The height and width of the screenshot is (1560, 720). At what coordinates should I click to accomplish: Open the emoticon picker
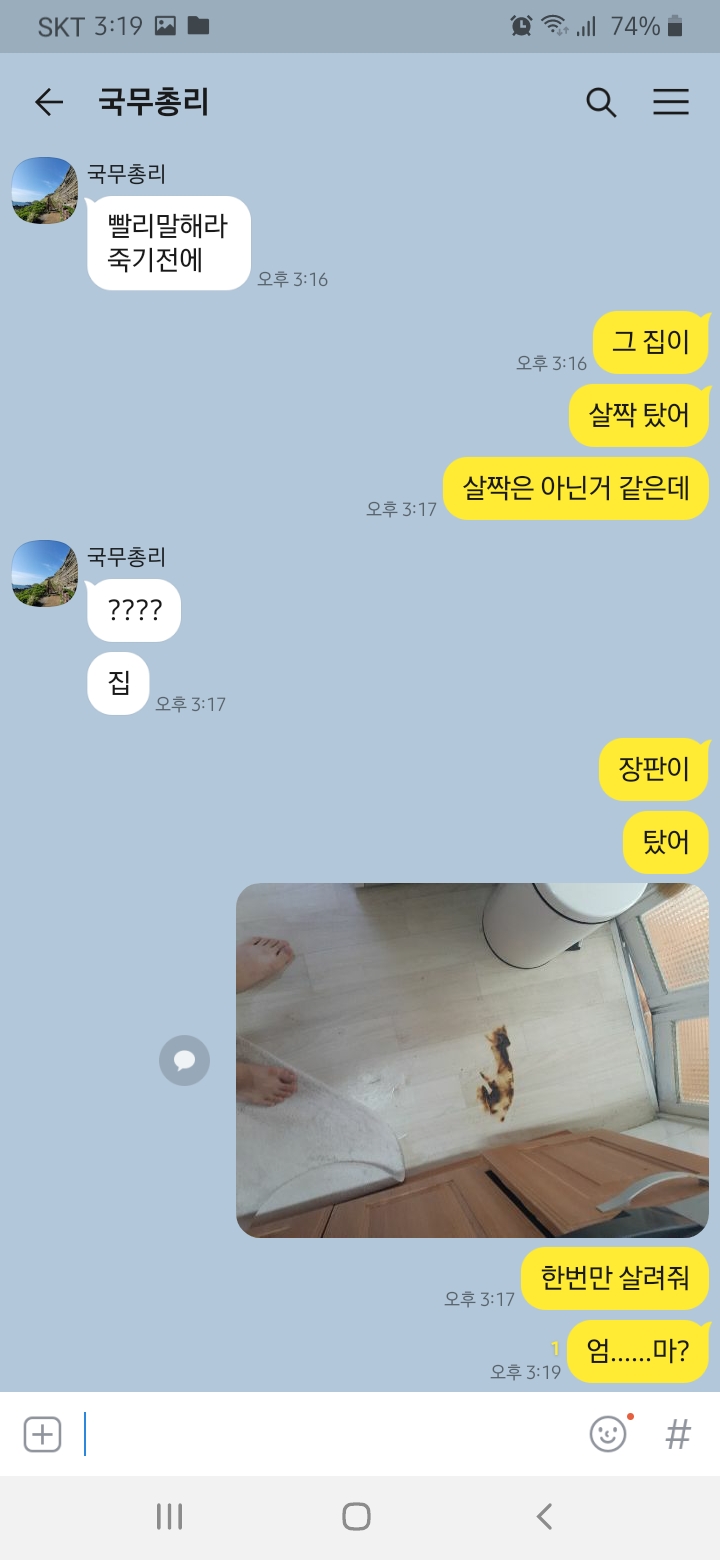(608, 1434)
